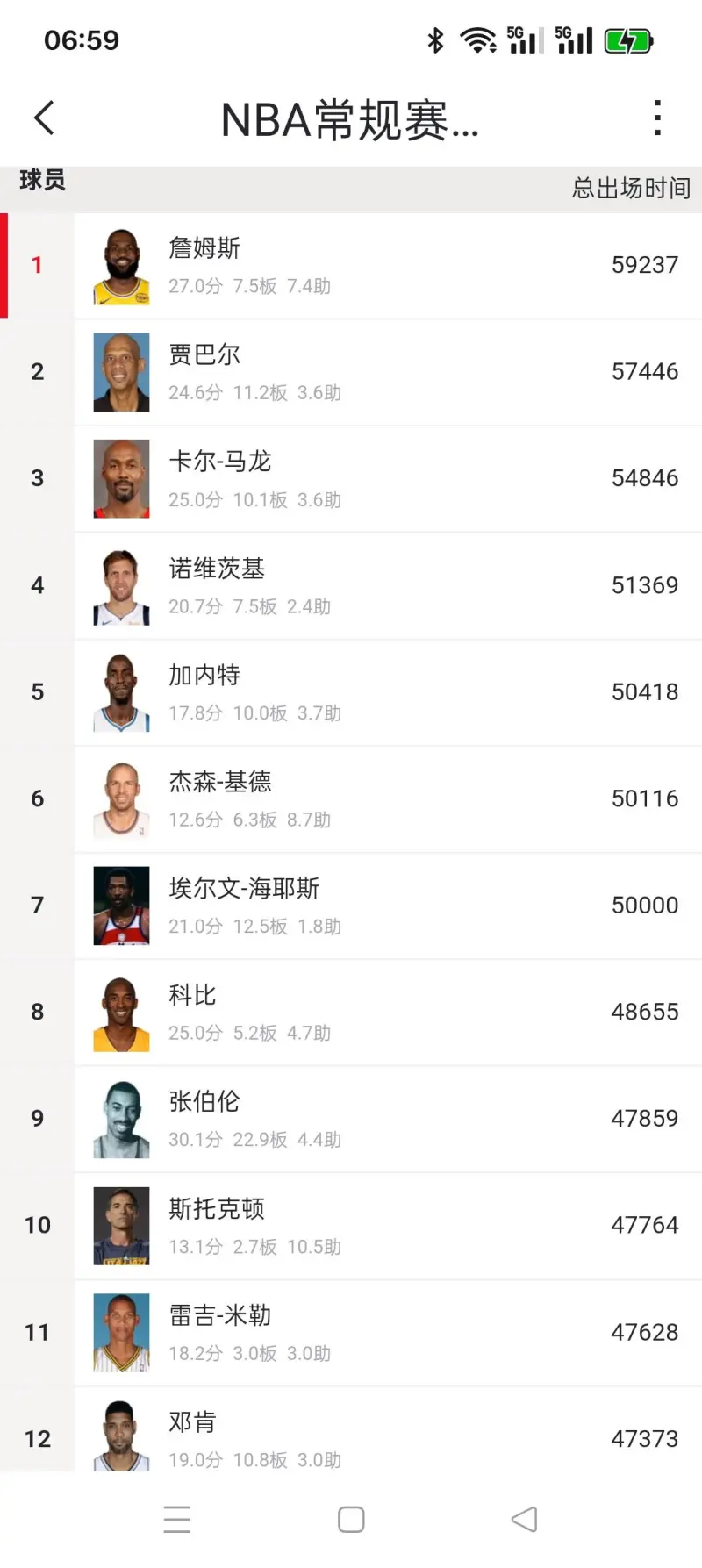Viewport: 702px width, 1568px height.
Task: Tap the system home button
Action: coord(351,1520)
